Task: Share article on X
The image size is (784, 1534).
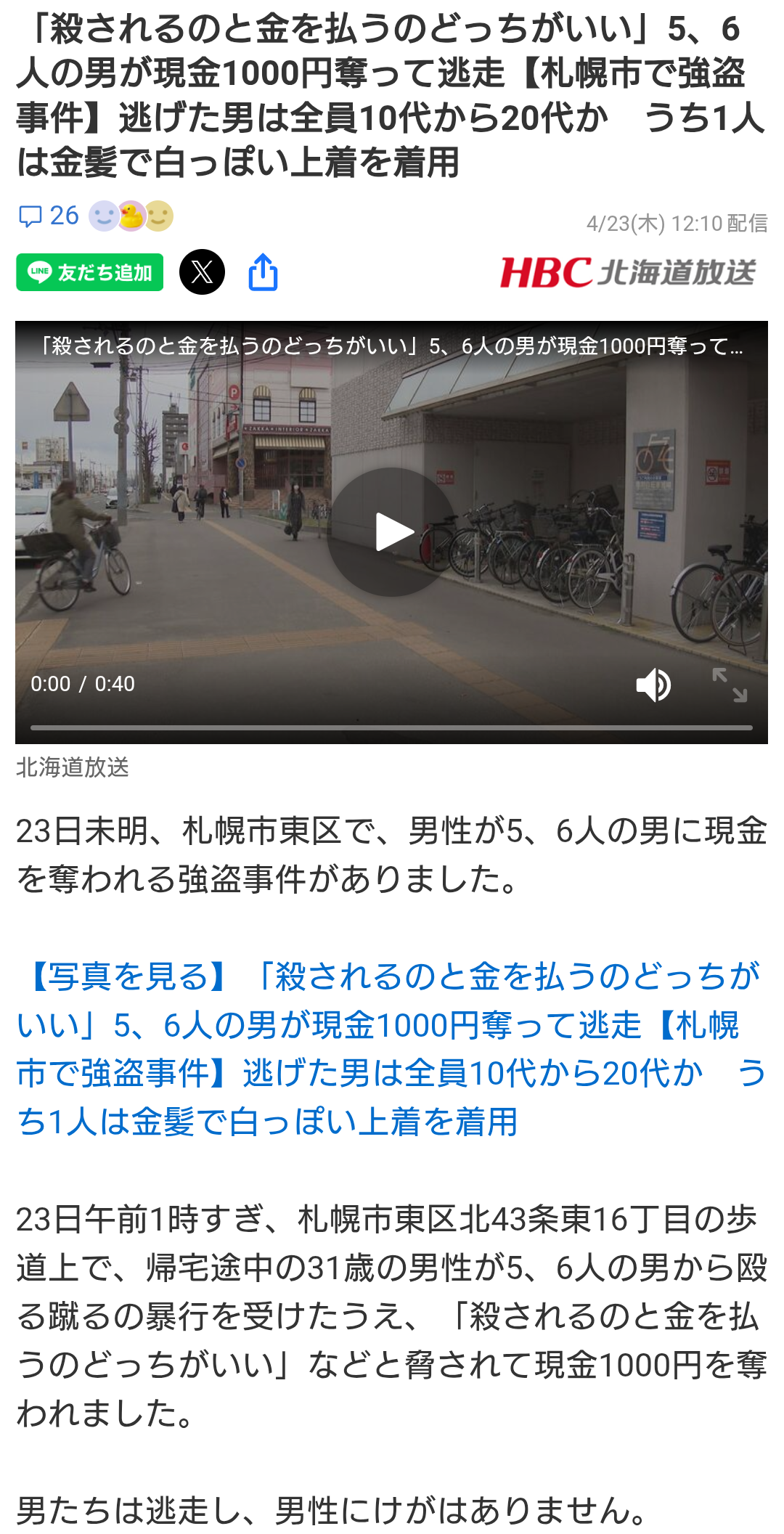Action: (x=202, y=272)
